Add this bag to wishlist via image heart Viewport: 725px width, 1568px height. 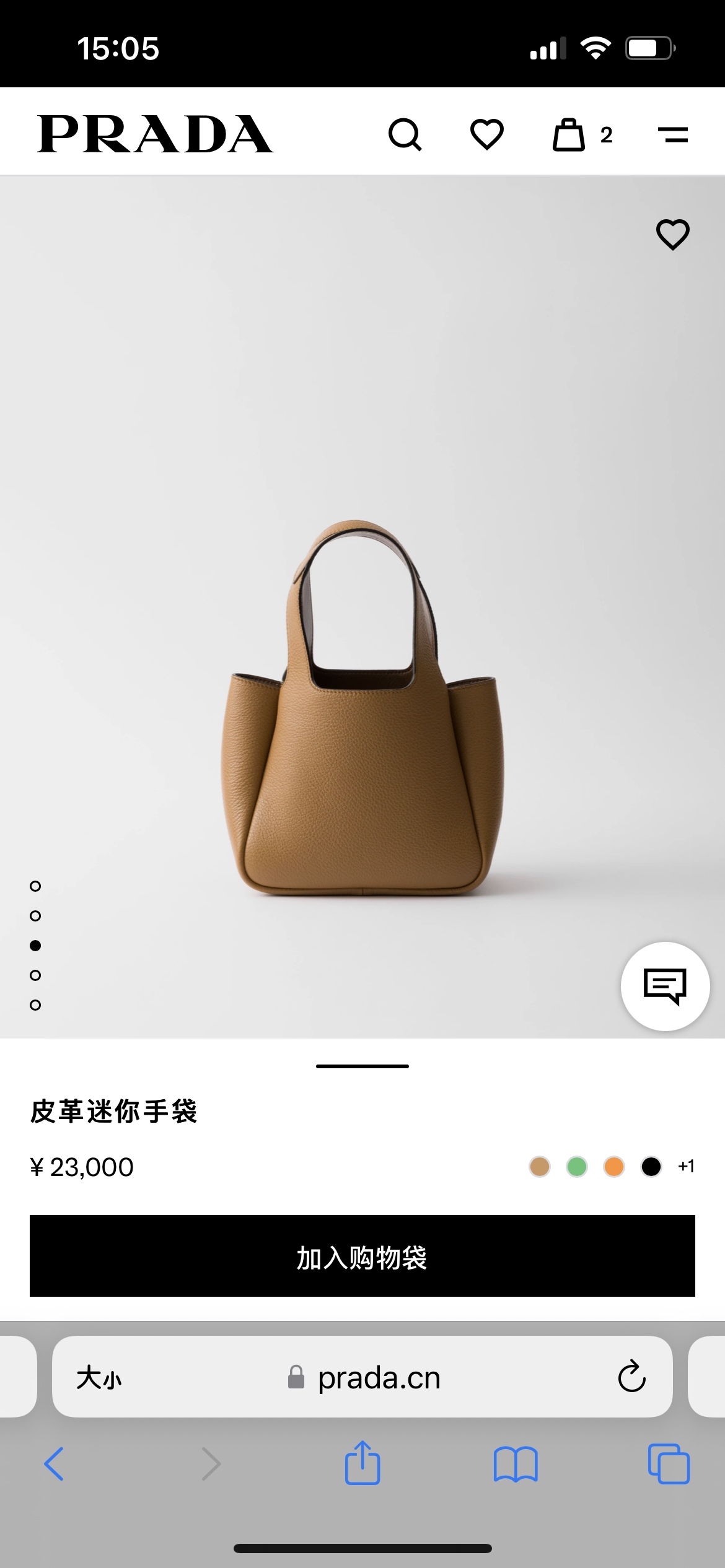673,235
